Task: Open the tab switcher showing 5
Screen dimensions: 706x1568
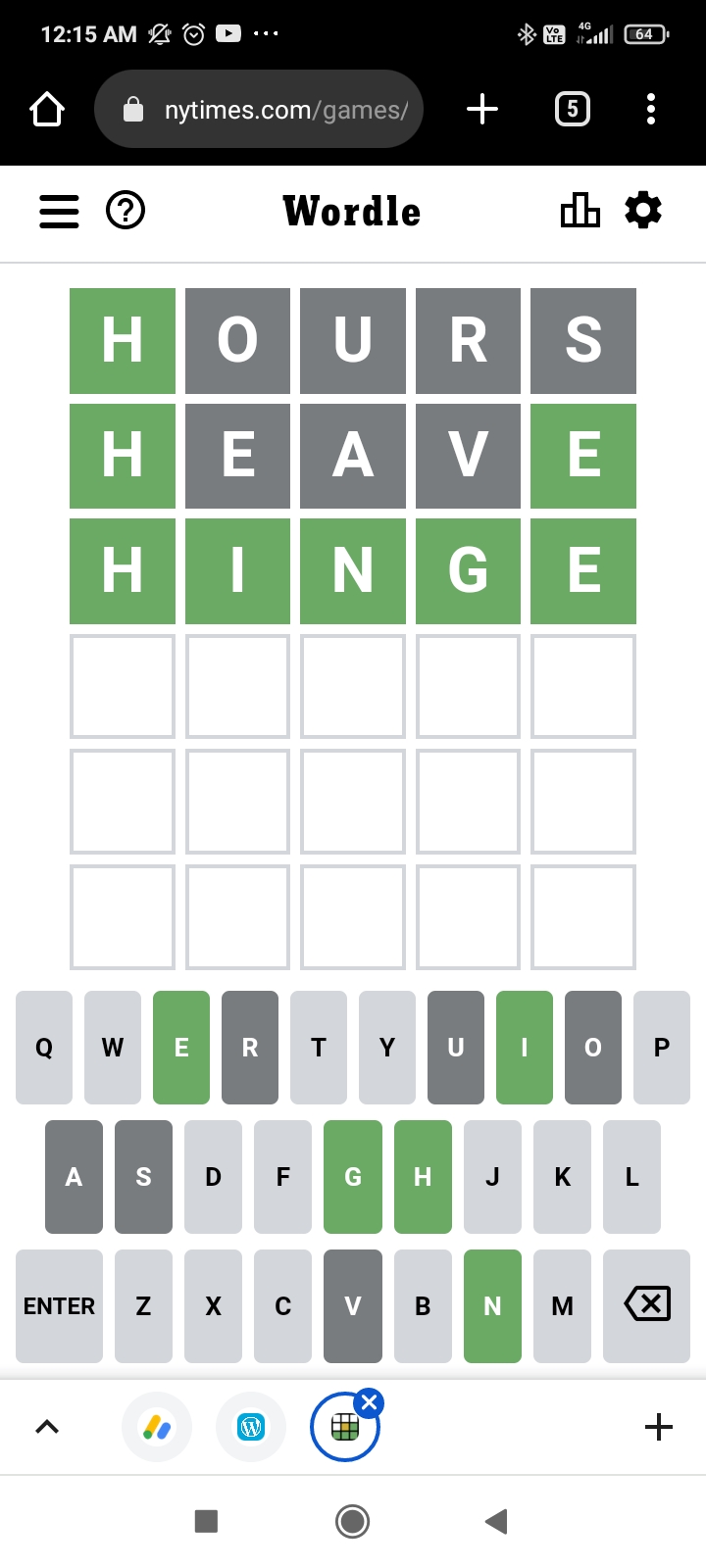Action: coord(573,109)
